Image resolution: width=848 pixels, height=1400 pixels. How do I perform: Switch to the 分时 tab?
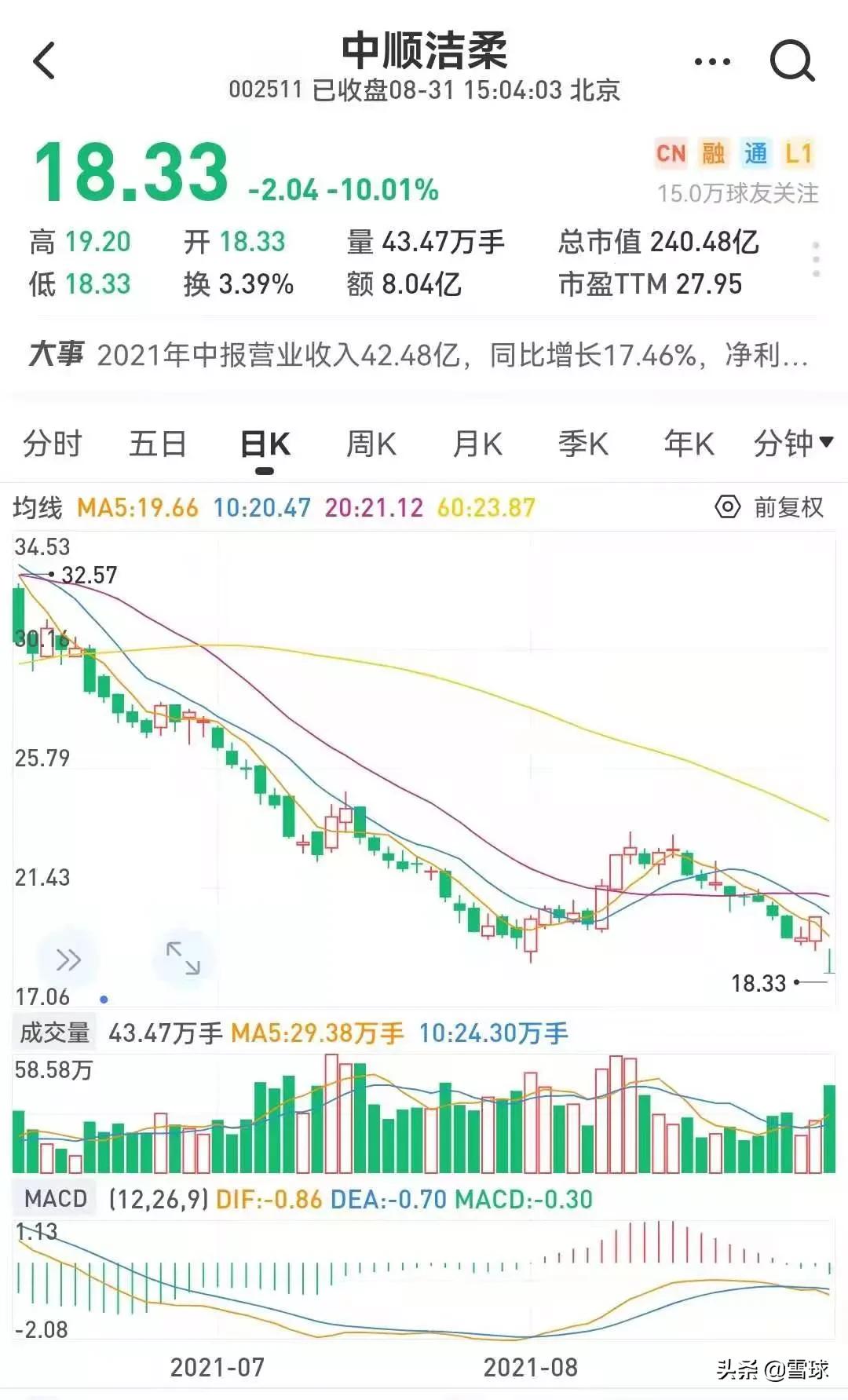pyautogui.click(x=53, y=444)
